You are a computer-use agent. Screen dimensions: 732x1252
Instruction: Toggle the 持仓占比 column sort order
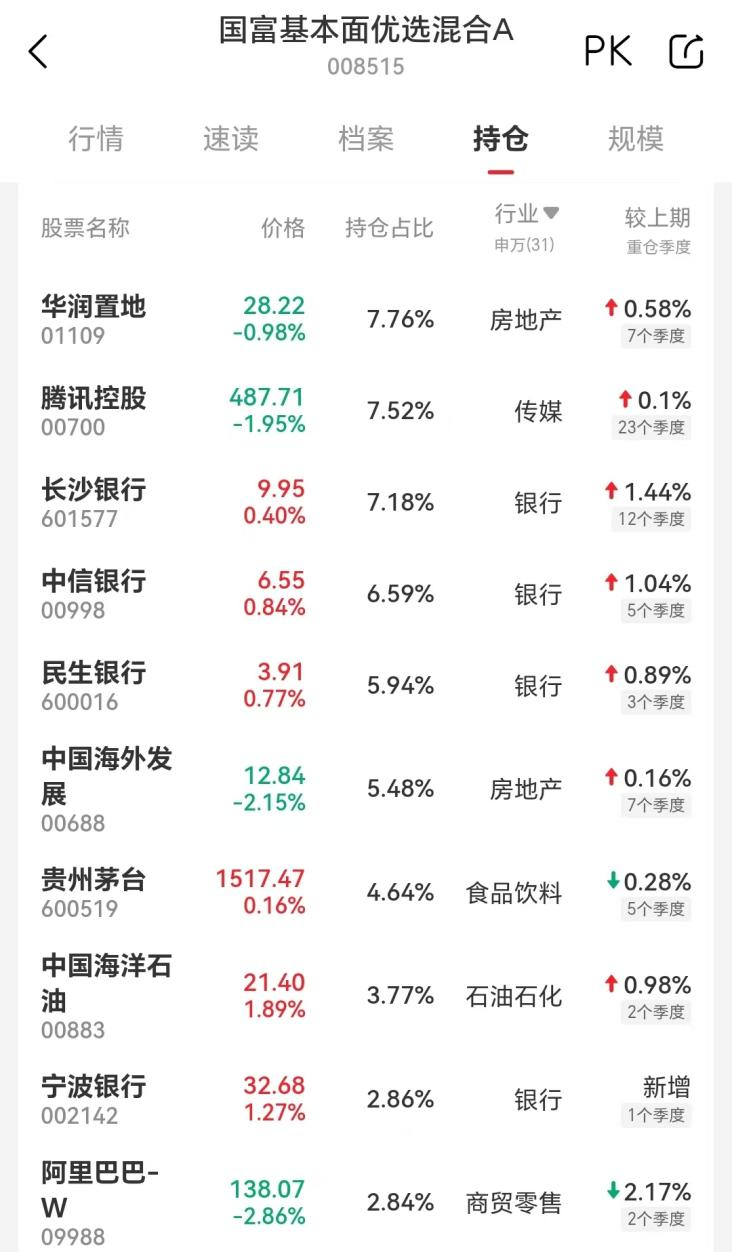tap(387, 227)
